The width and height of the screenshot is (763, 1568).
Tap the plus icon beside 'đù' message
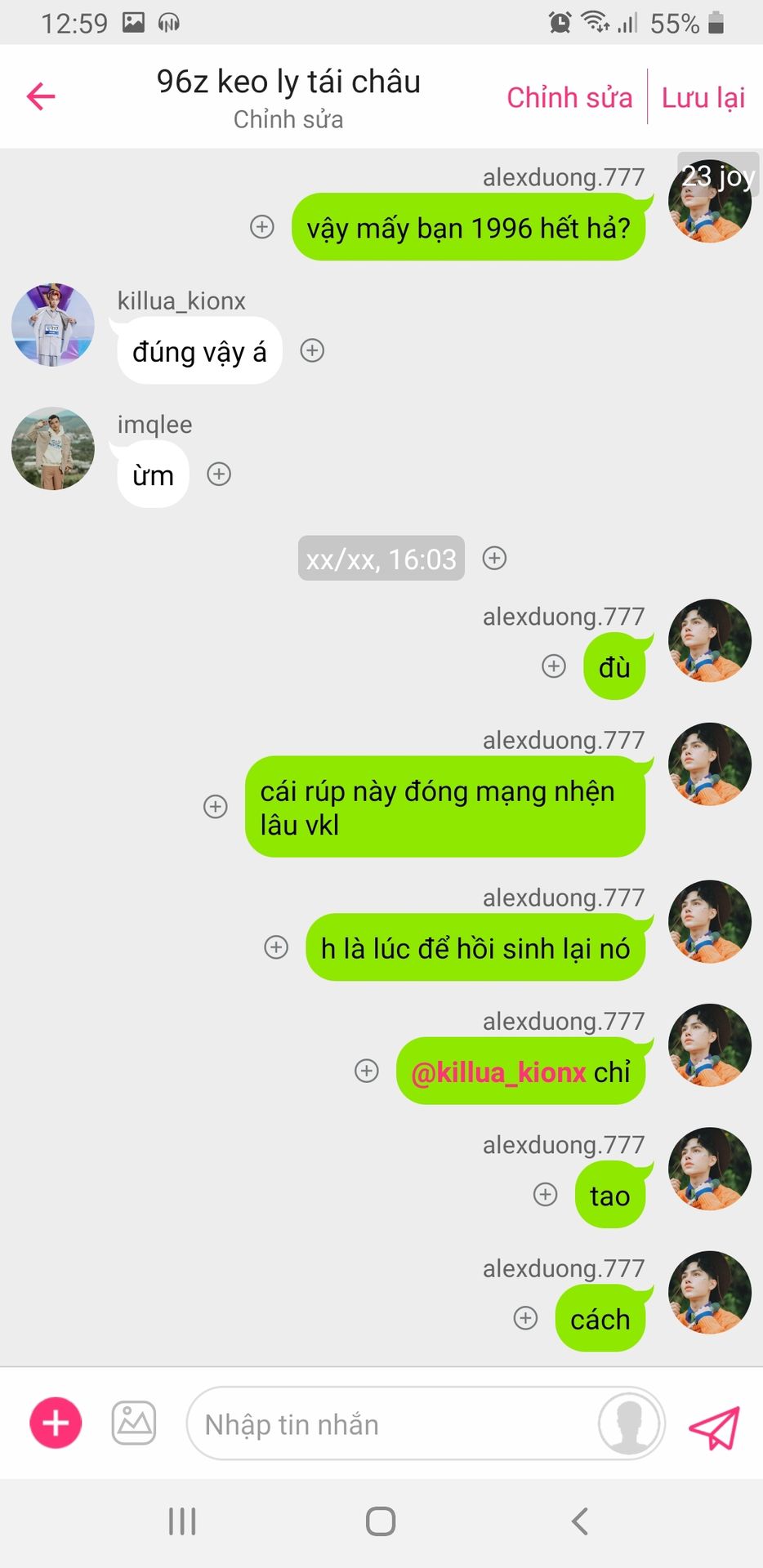554,666
